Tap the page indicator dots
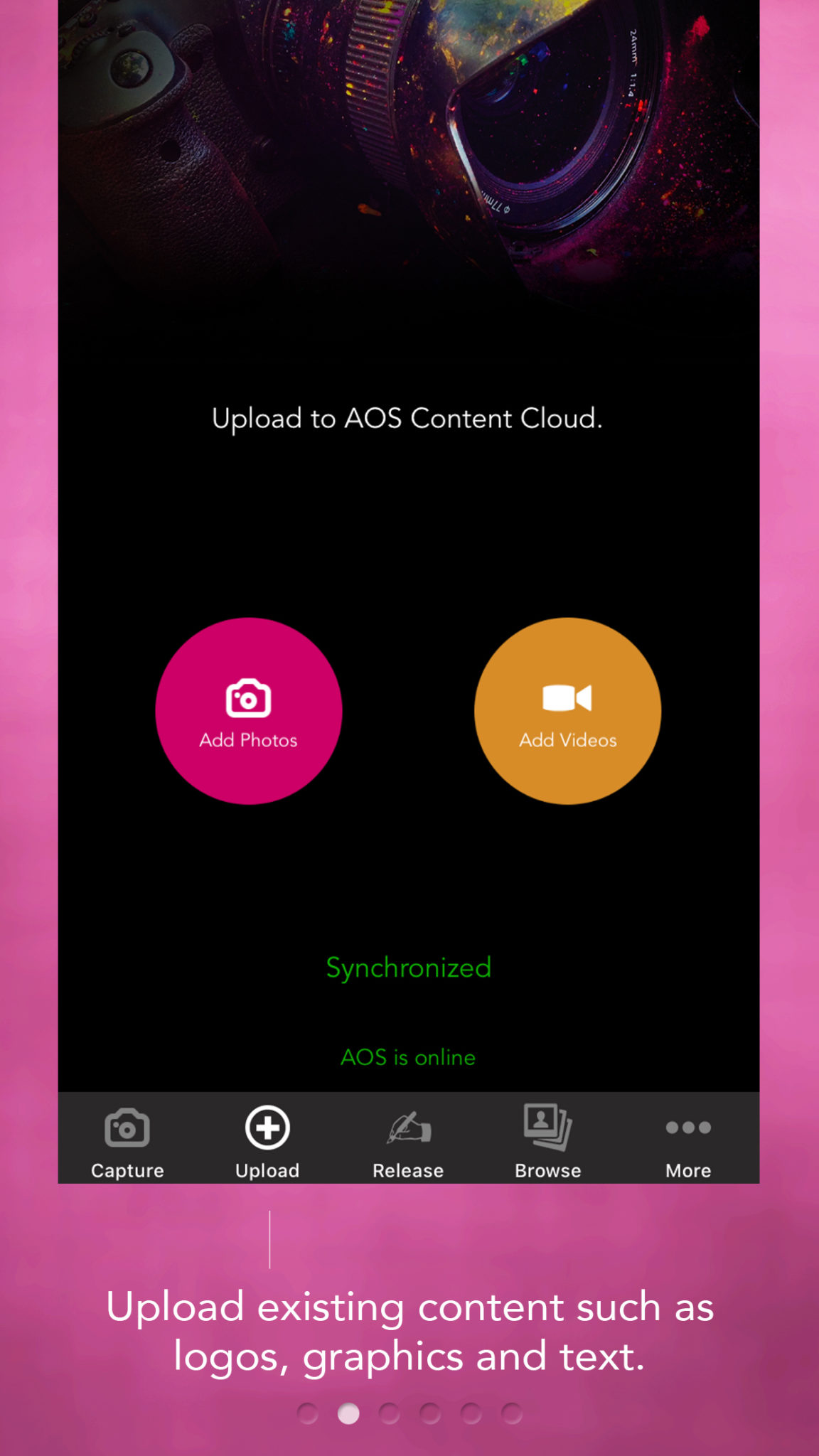This screenshot has width=819, height=1456. [x=409, y=1413]
